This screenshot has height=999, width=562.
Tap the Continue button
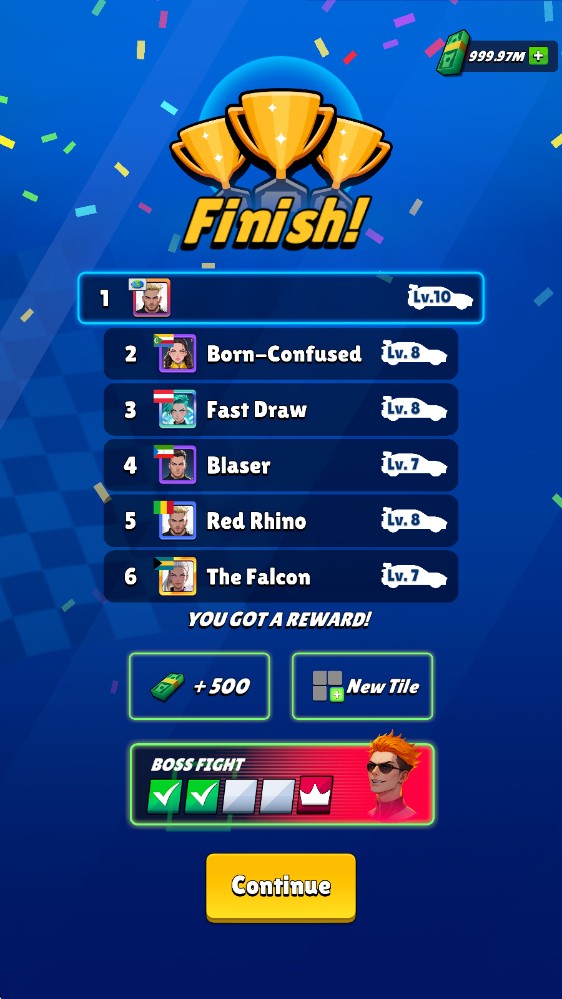pos(280,887)
